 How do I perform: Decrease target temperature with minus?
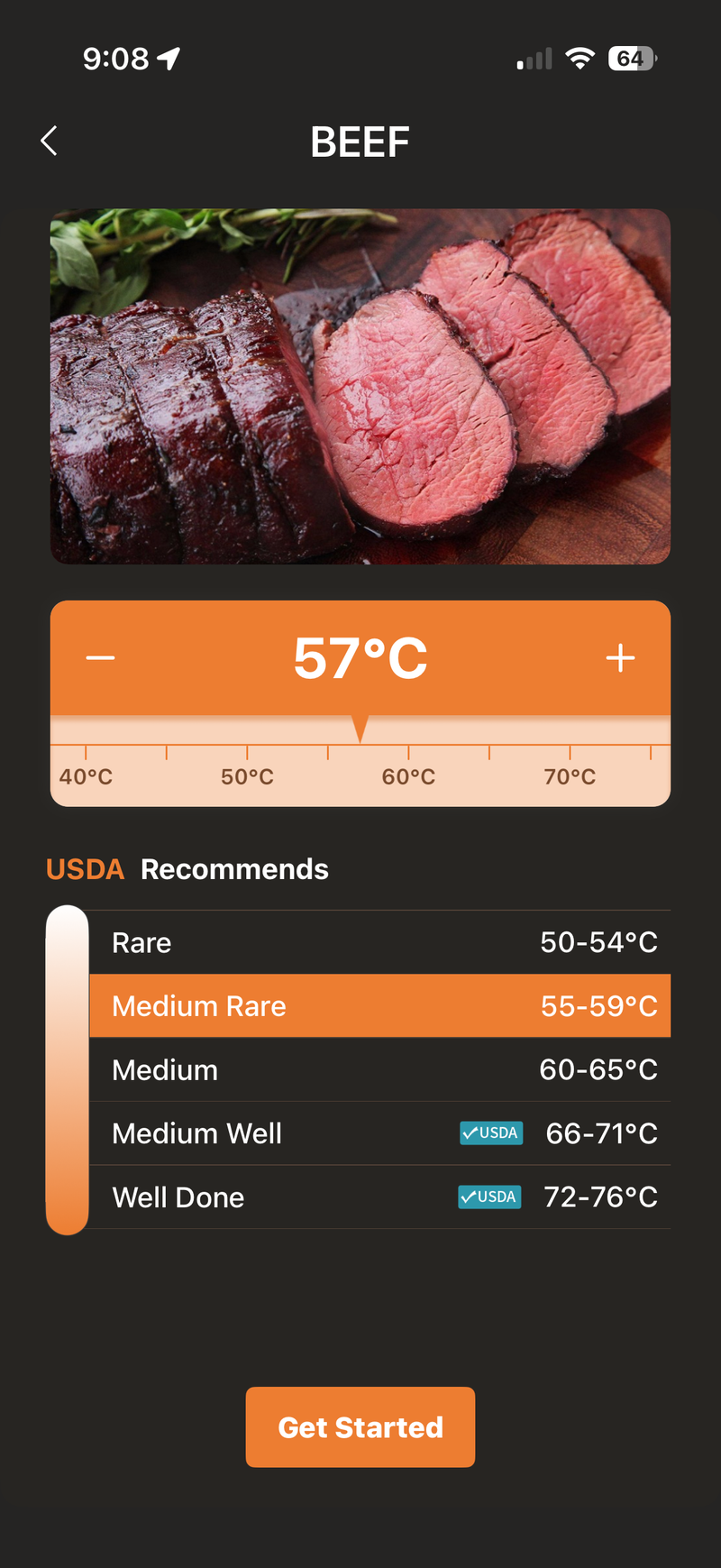point(101,658)
